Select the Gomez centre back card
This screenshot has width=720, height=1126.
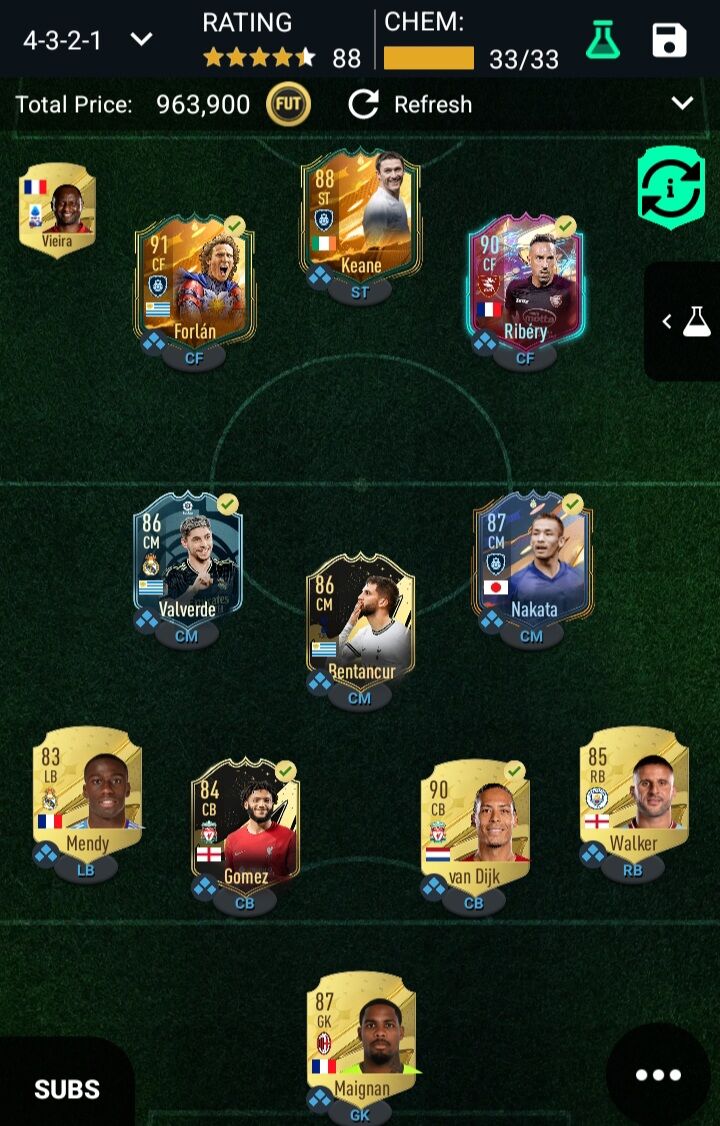(x=245, y=828)
